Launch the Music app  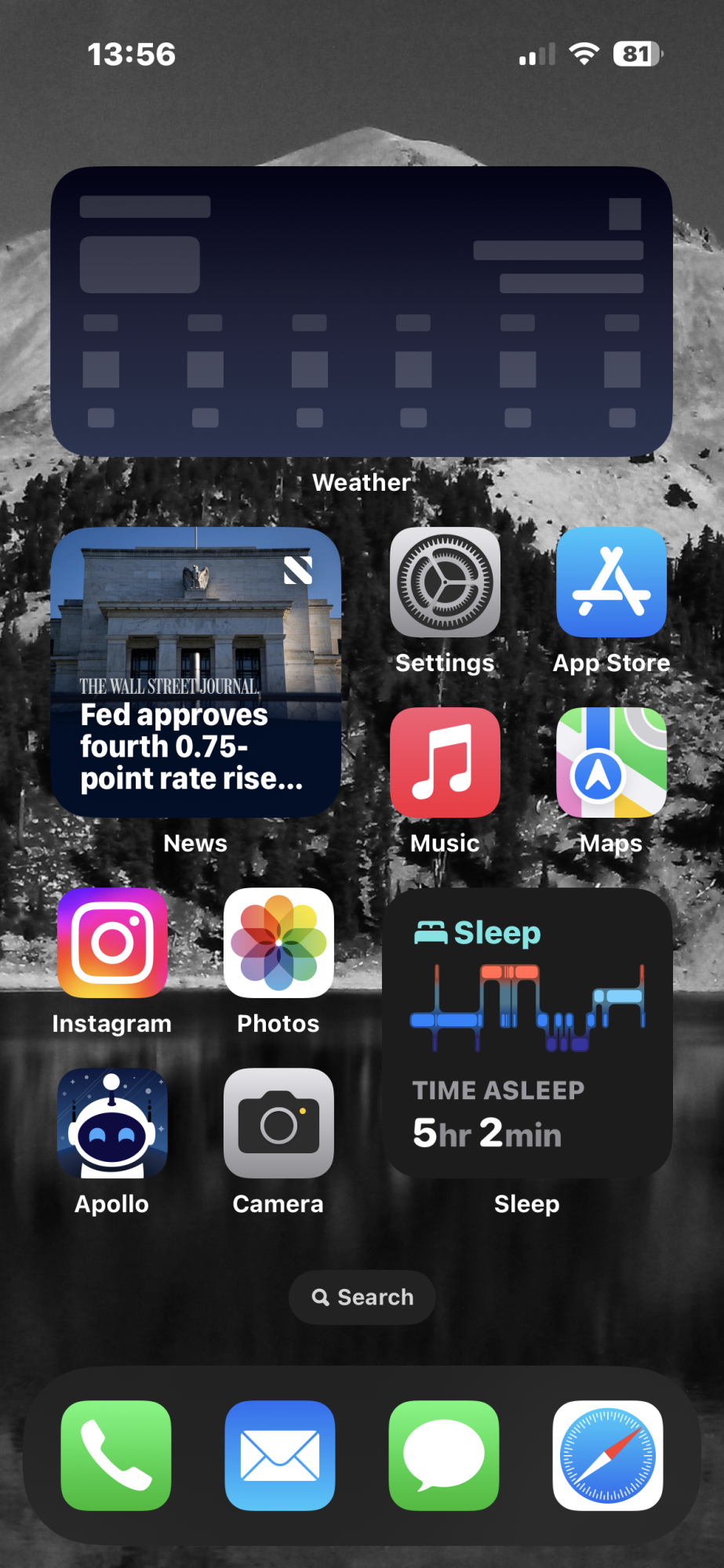pyautogui.click(x=445, y=762)
